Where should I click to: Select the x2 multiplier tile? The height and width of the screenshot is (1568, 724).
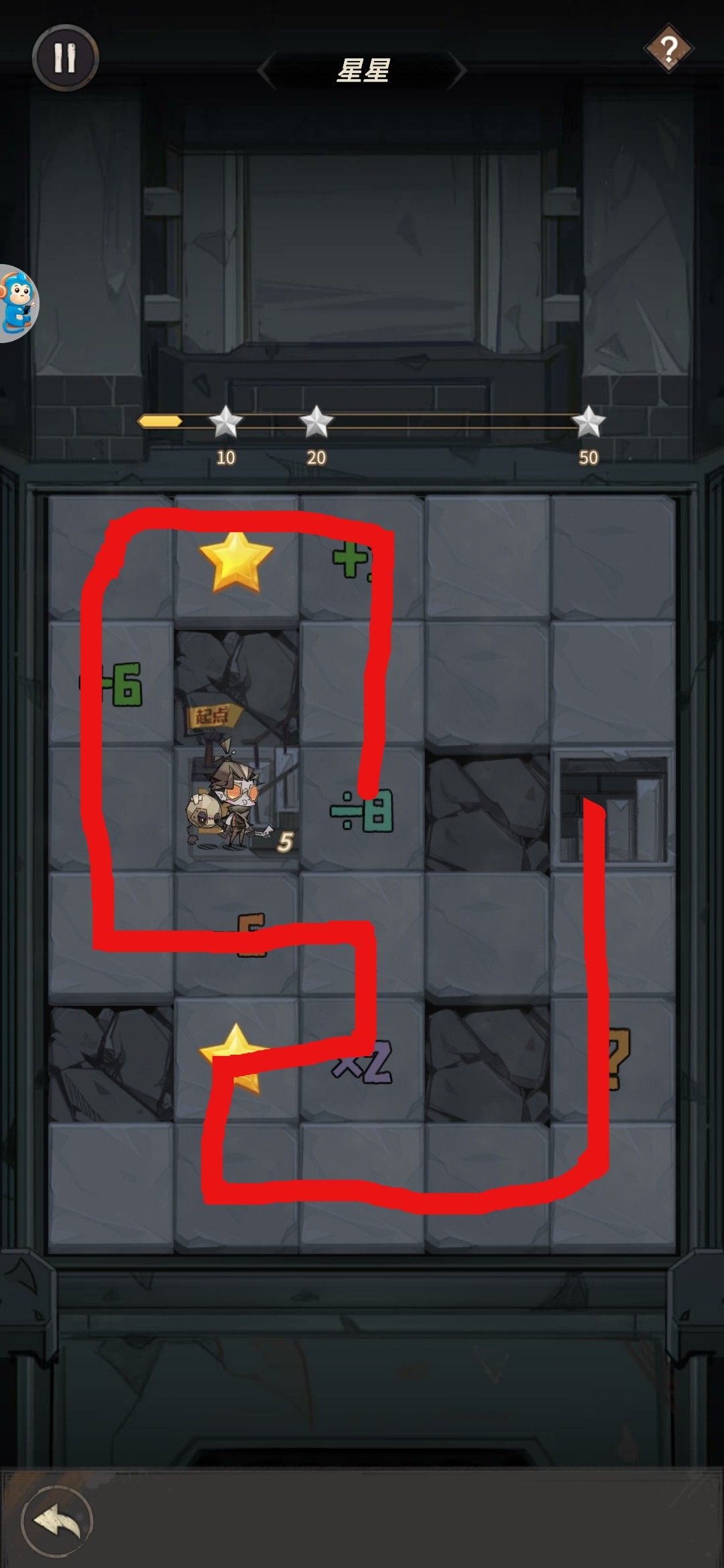[362, 1061]
